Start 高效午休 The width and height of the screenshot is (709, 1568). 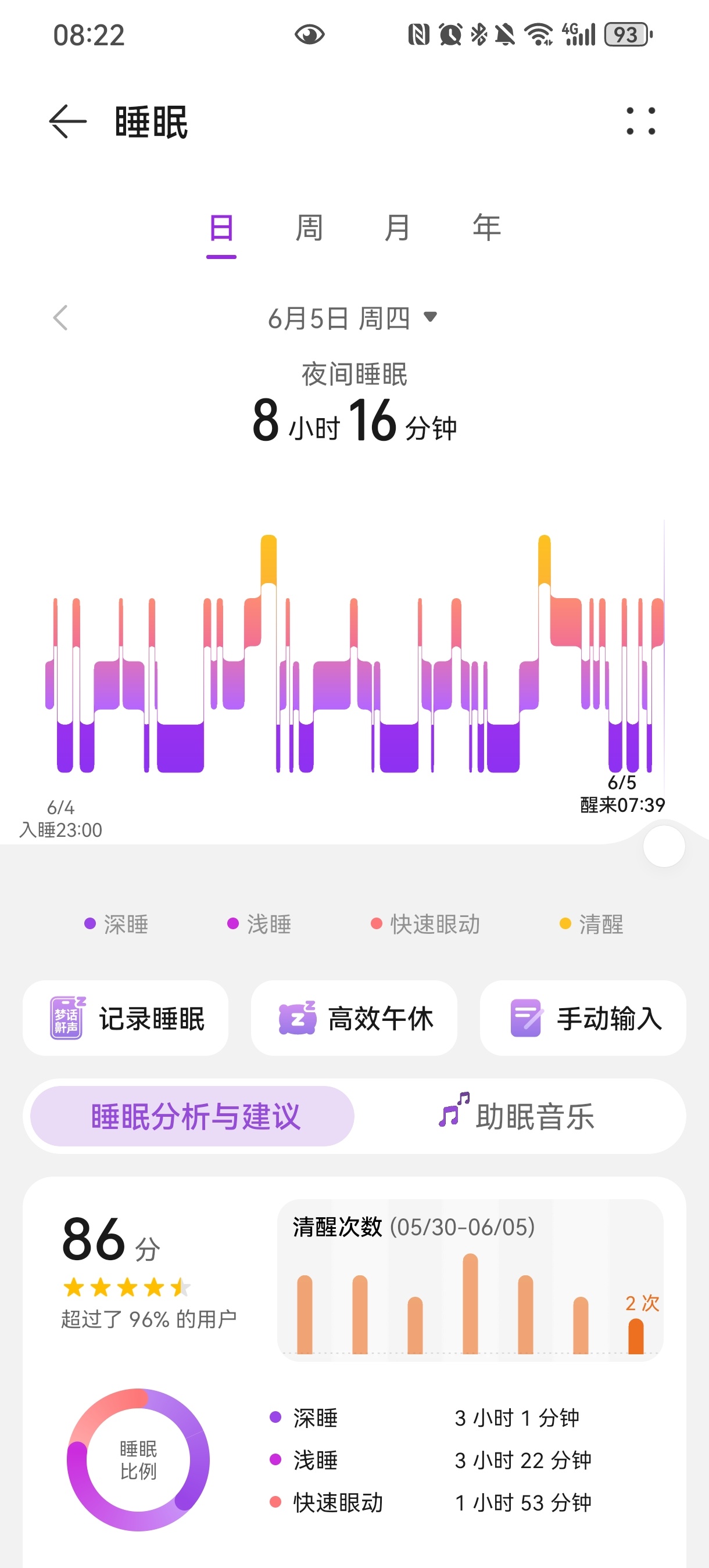pos(354,1017)
